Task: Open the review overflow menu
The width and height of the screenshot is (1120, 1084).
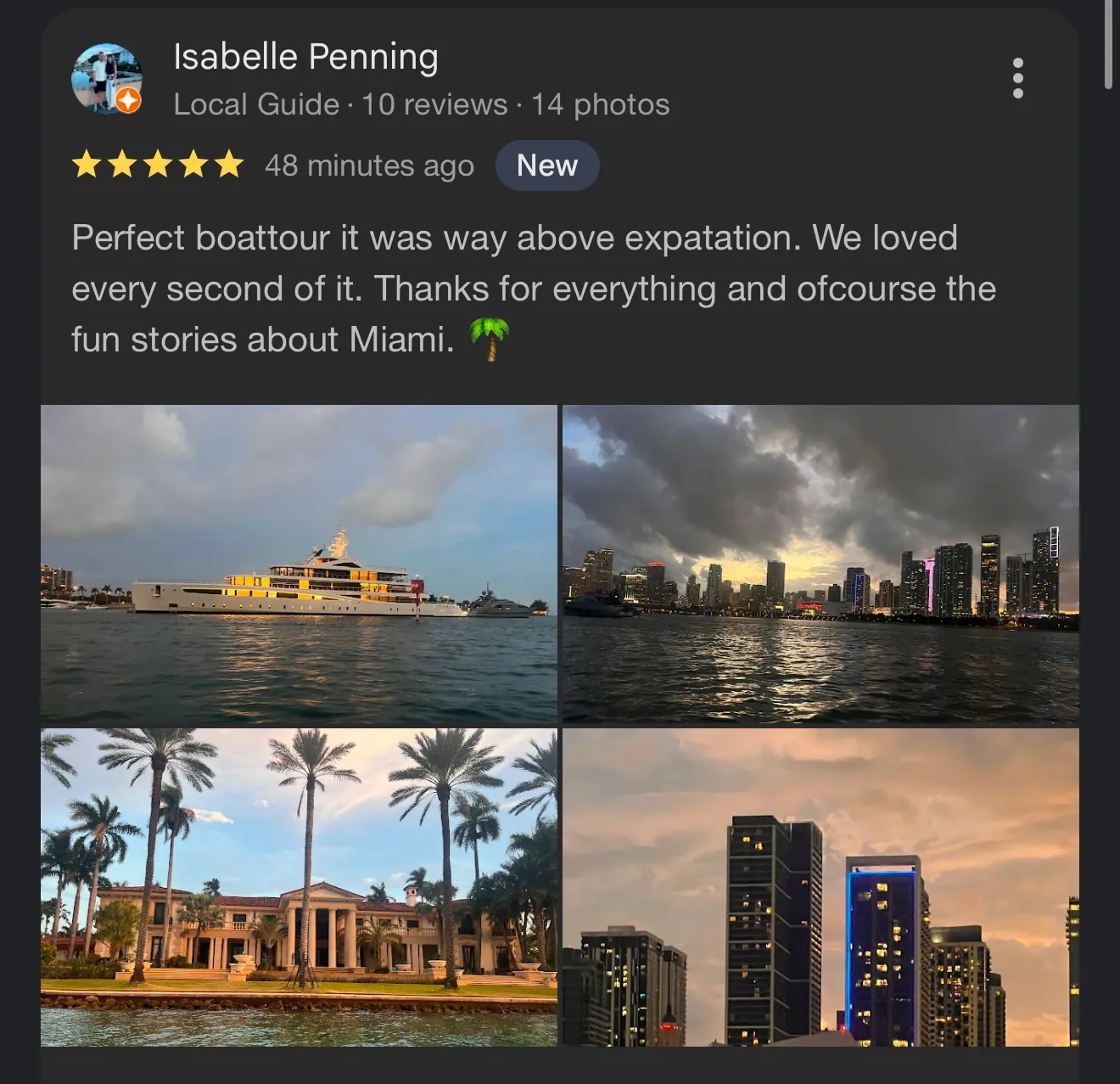Action: 1017,79
